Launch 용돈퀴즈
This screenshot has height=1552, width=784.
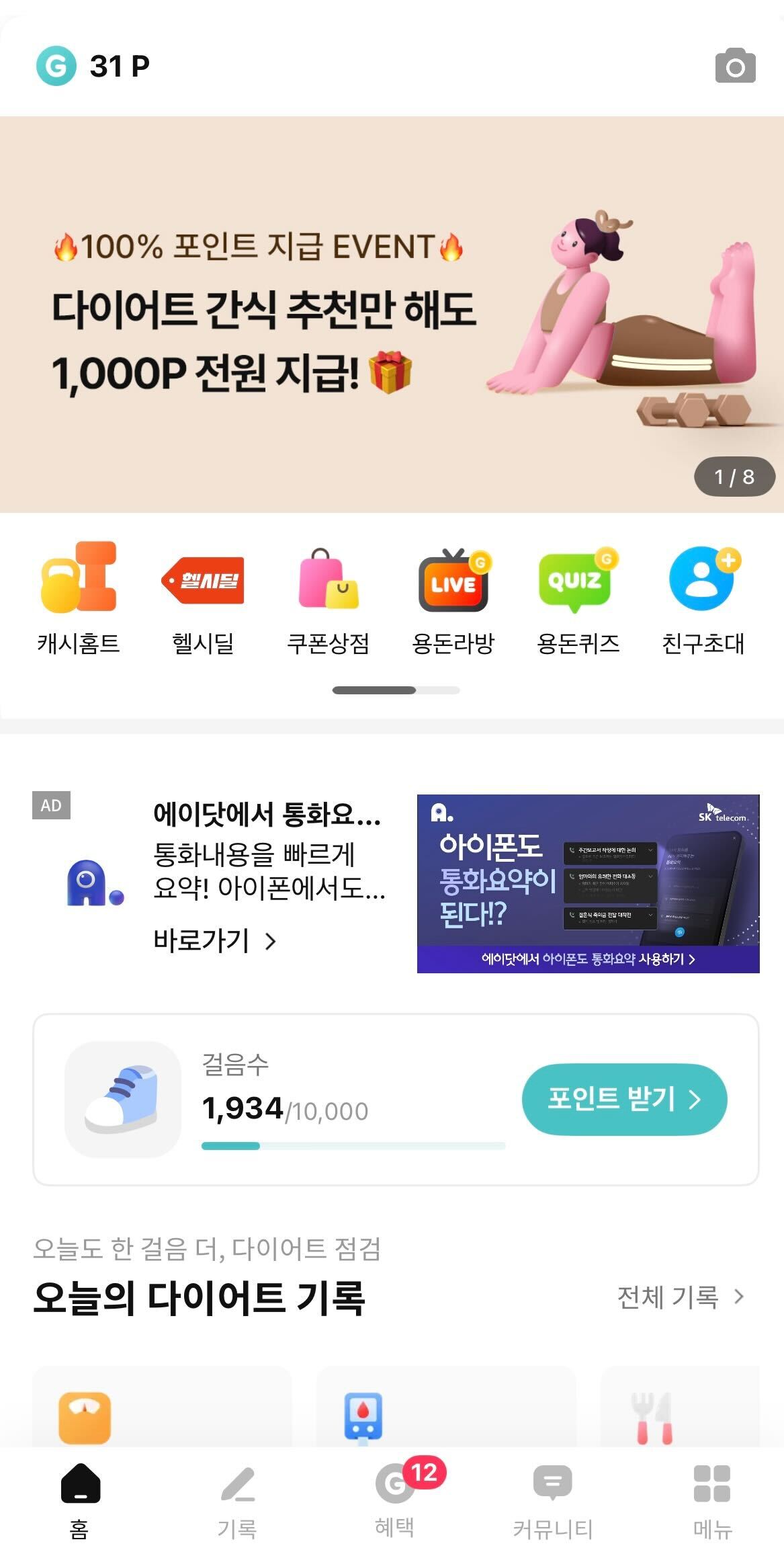(578, 598)
